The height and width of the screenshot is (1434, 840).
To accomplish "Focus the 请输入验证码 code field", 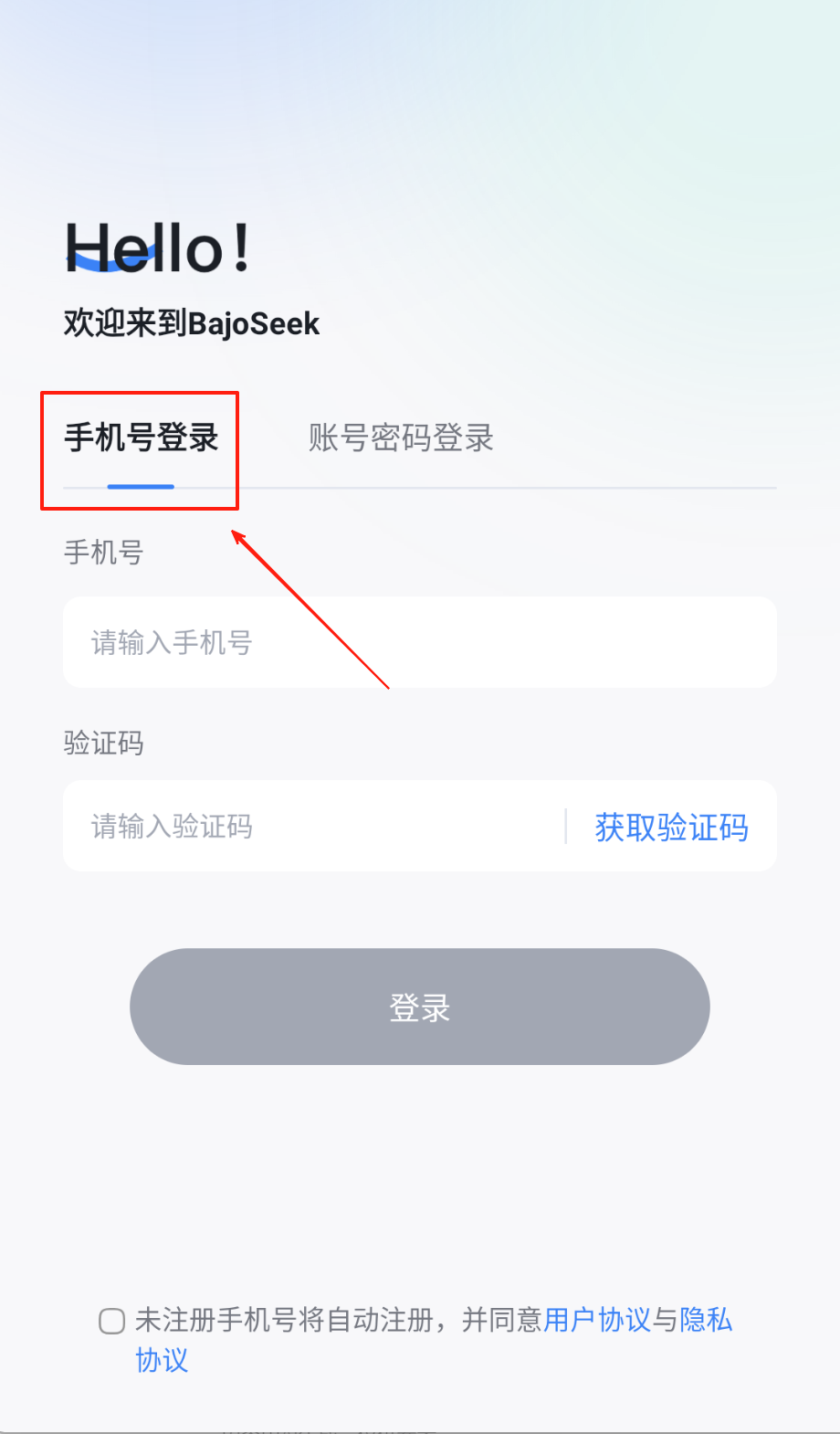I will [x=310, y=827].
